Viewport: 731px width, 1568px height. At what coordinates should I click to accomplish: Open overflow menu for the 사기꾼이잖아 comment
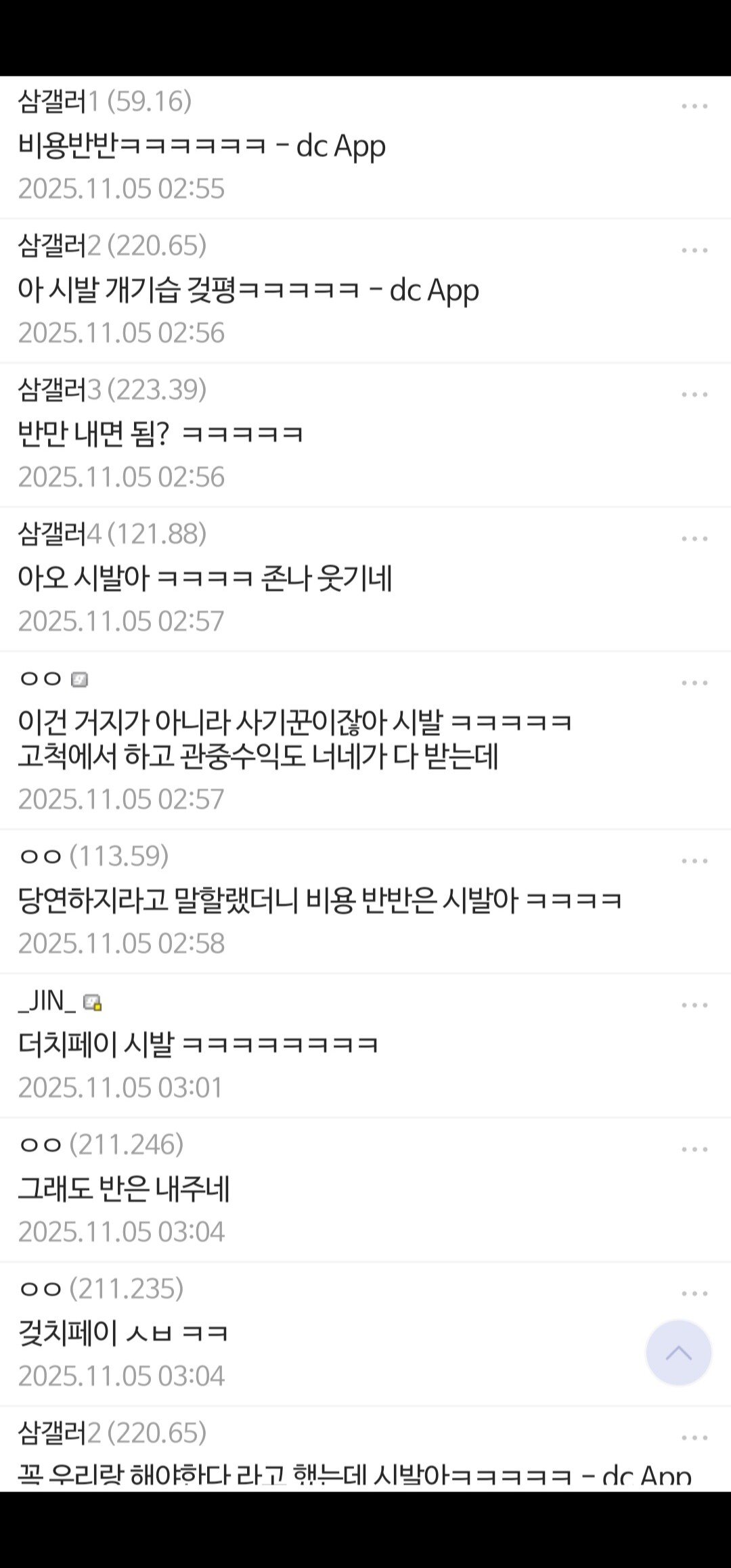point(694,683)
